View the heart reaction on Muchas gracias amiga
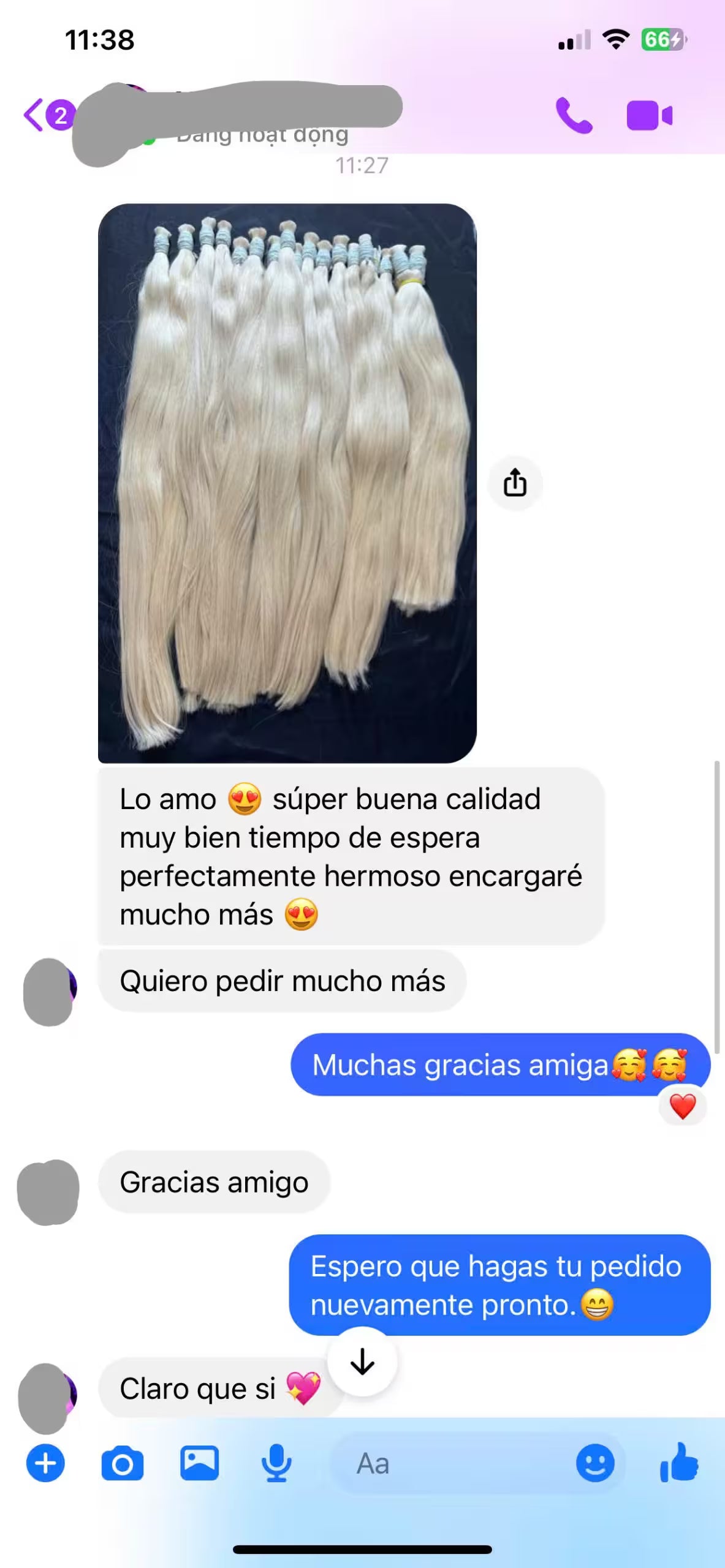 (682, 1107)
